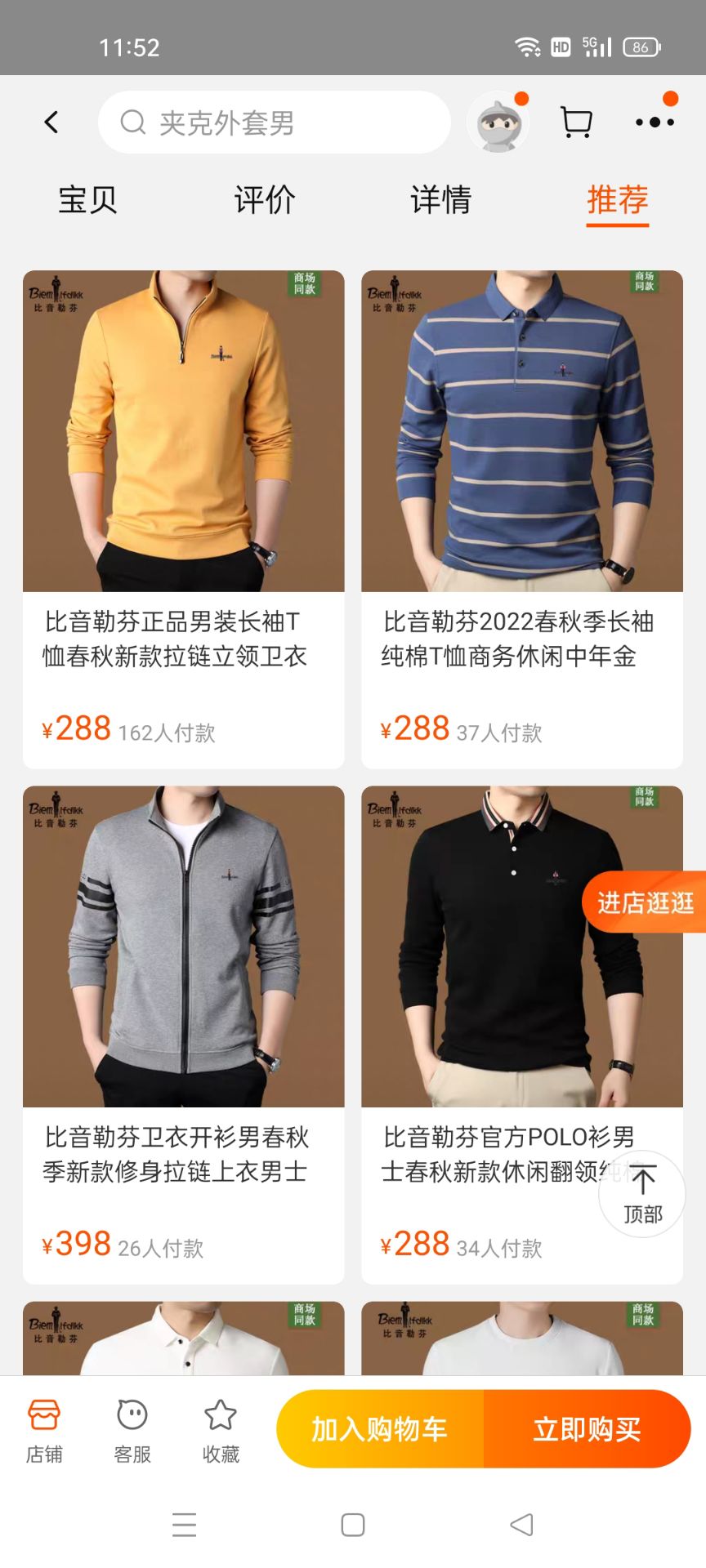This screenshot has width=706, height=1568.
Task: Tap the 进店逛逛 floating button
Action: [645, 902]
